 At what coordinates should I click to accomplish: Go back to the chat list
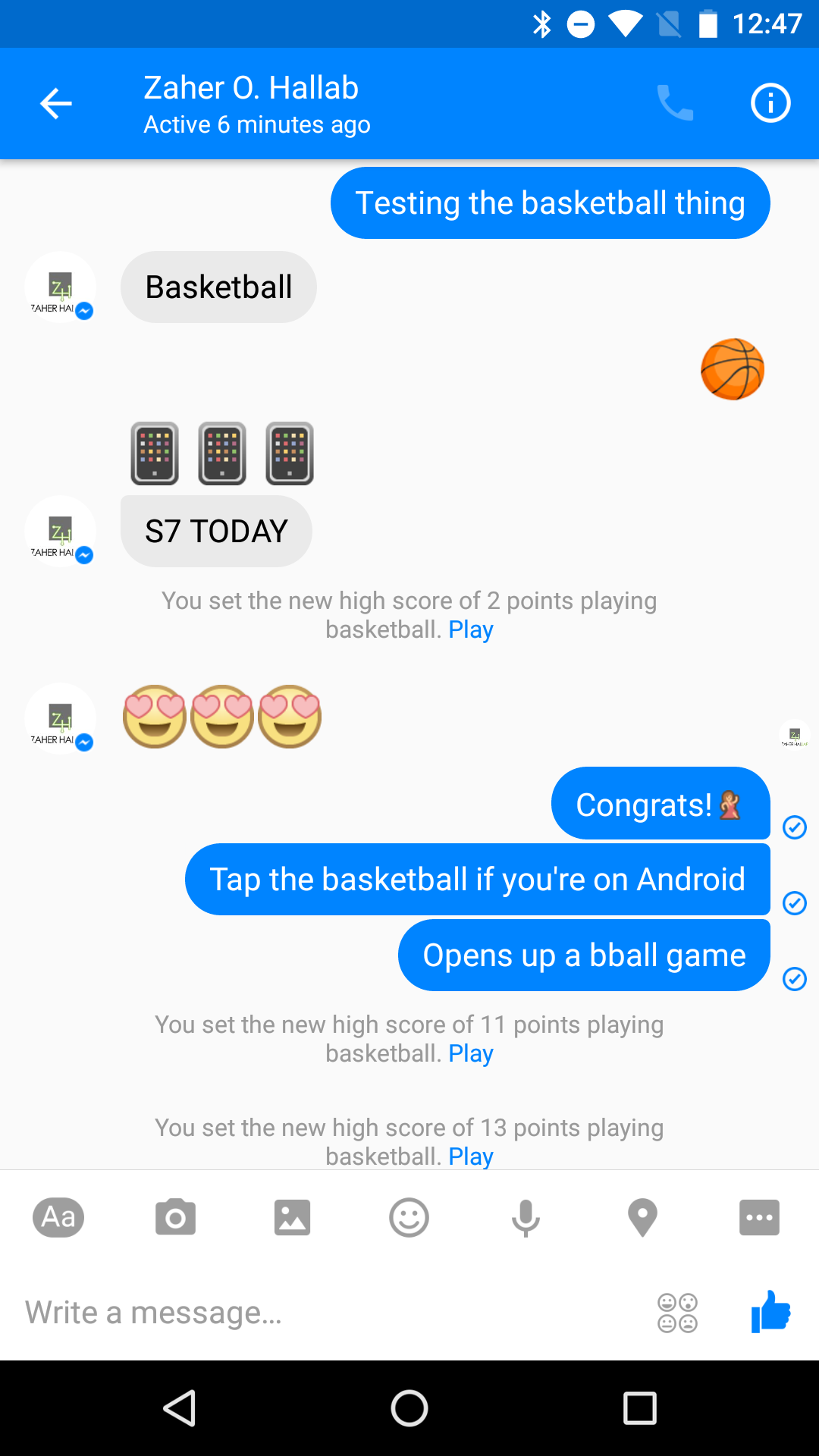coord(54,103)
